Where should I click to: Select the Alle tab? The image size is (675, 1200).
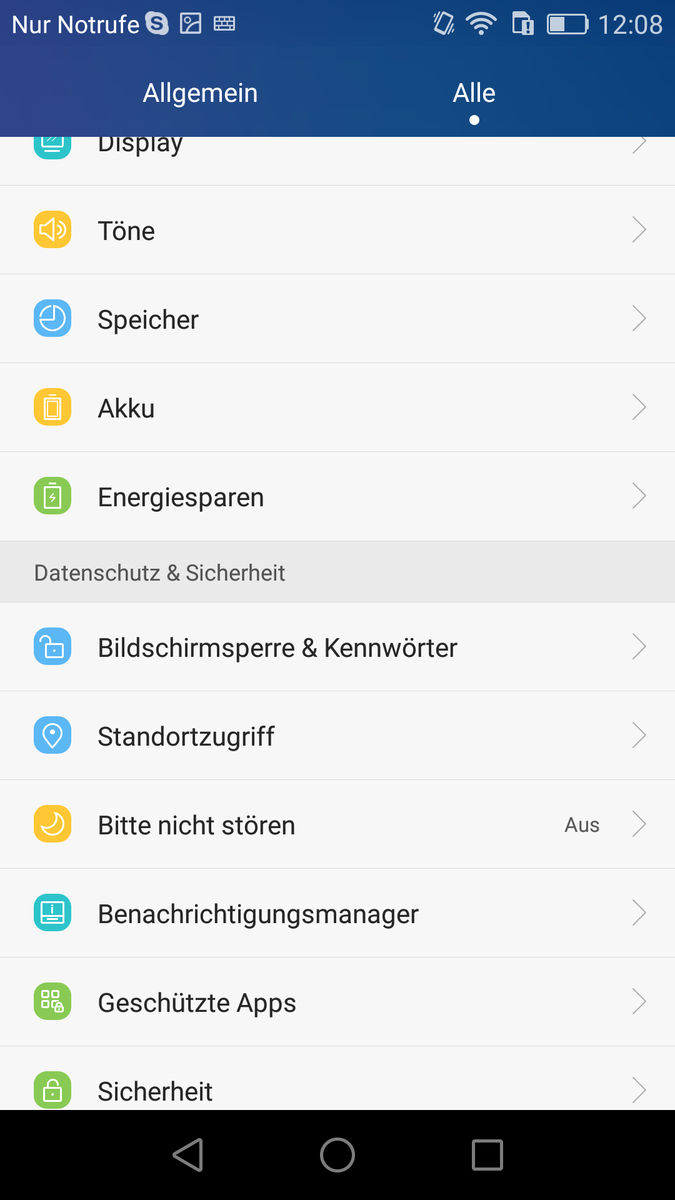tap(474, 93)
